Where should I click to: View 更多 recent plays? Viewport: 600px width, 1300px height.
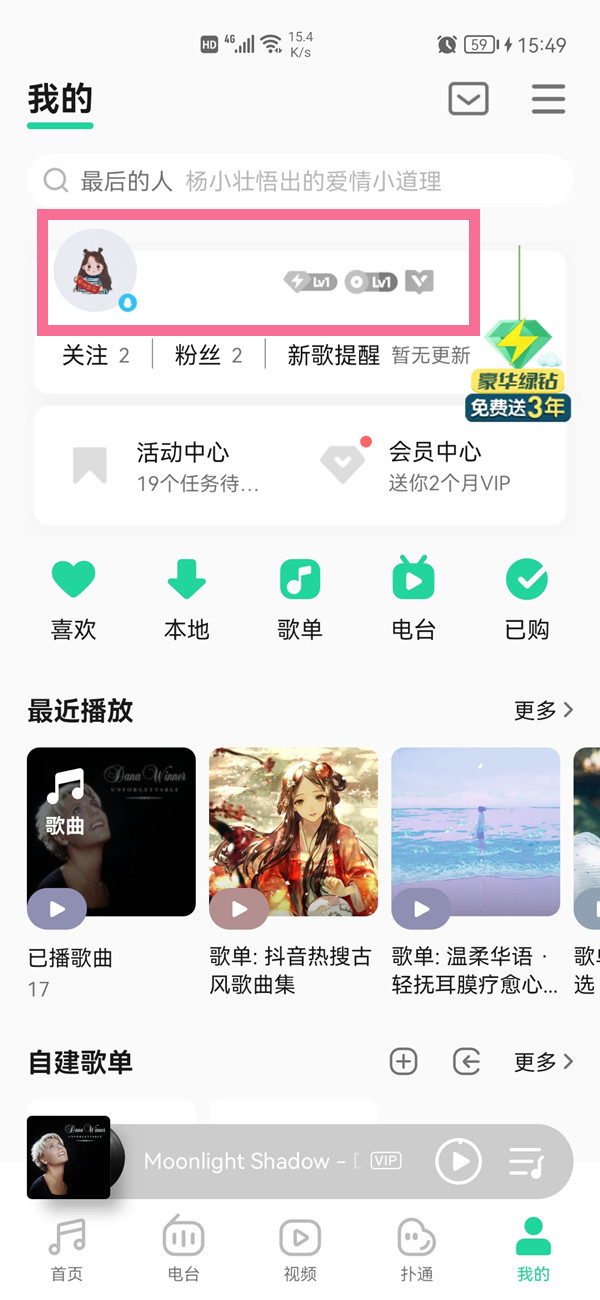pyautogui.click(x=543, y=710)
